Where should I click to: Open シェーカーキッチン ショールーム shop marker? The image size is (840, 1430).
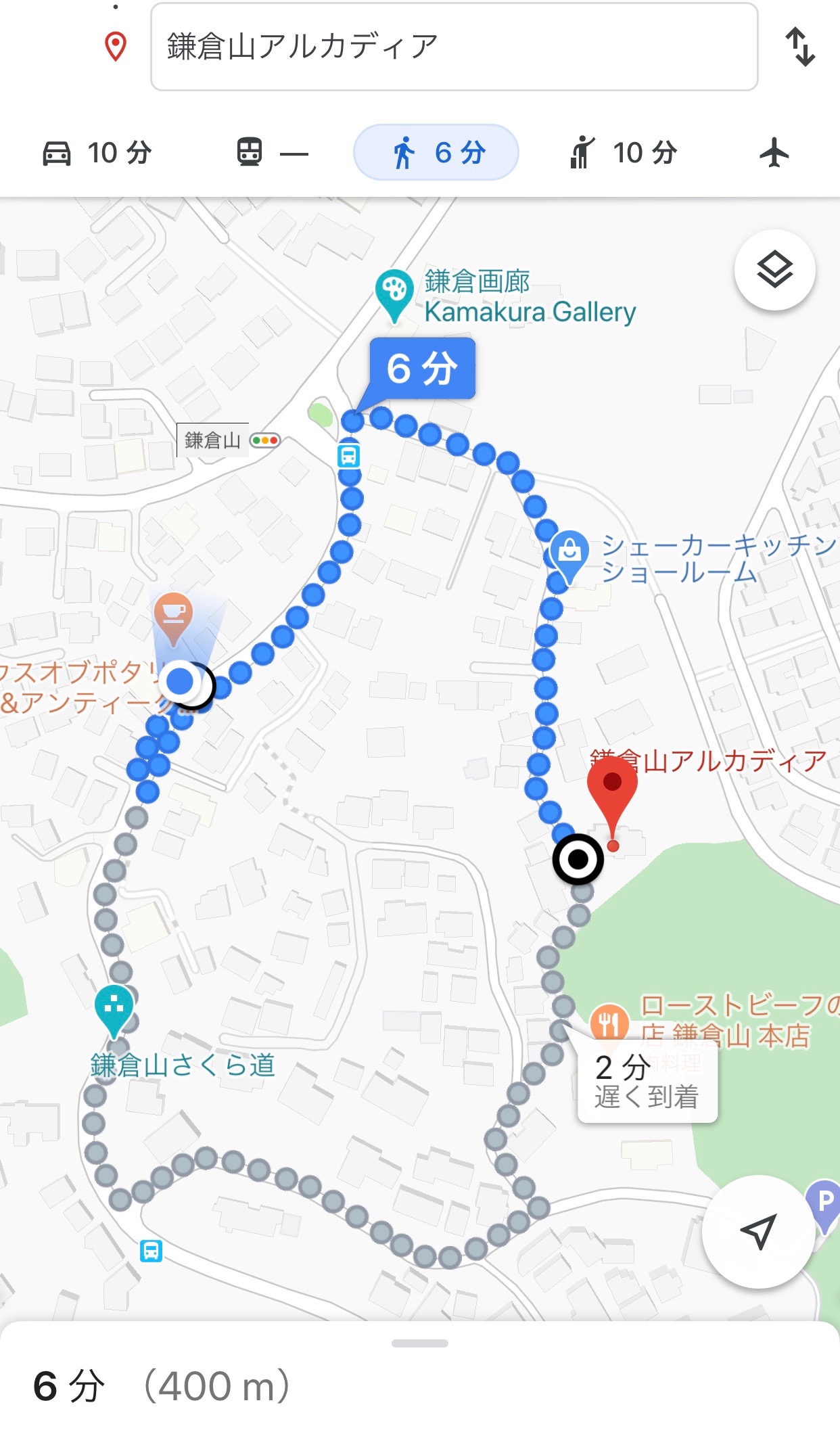point(569,552)
